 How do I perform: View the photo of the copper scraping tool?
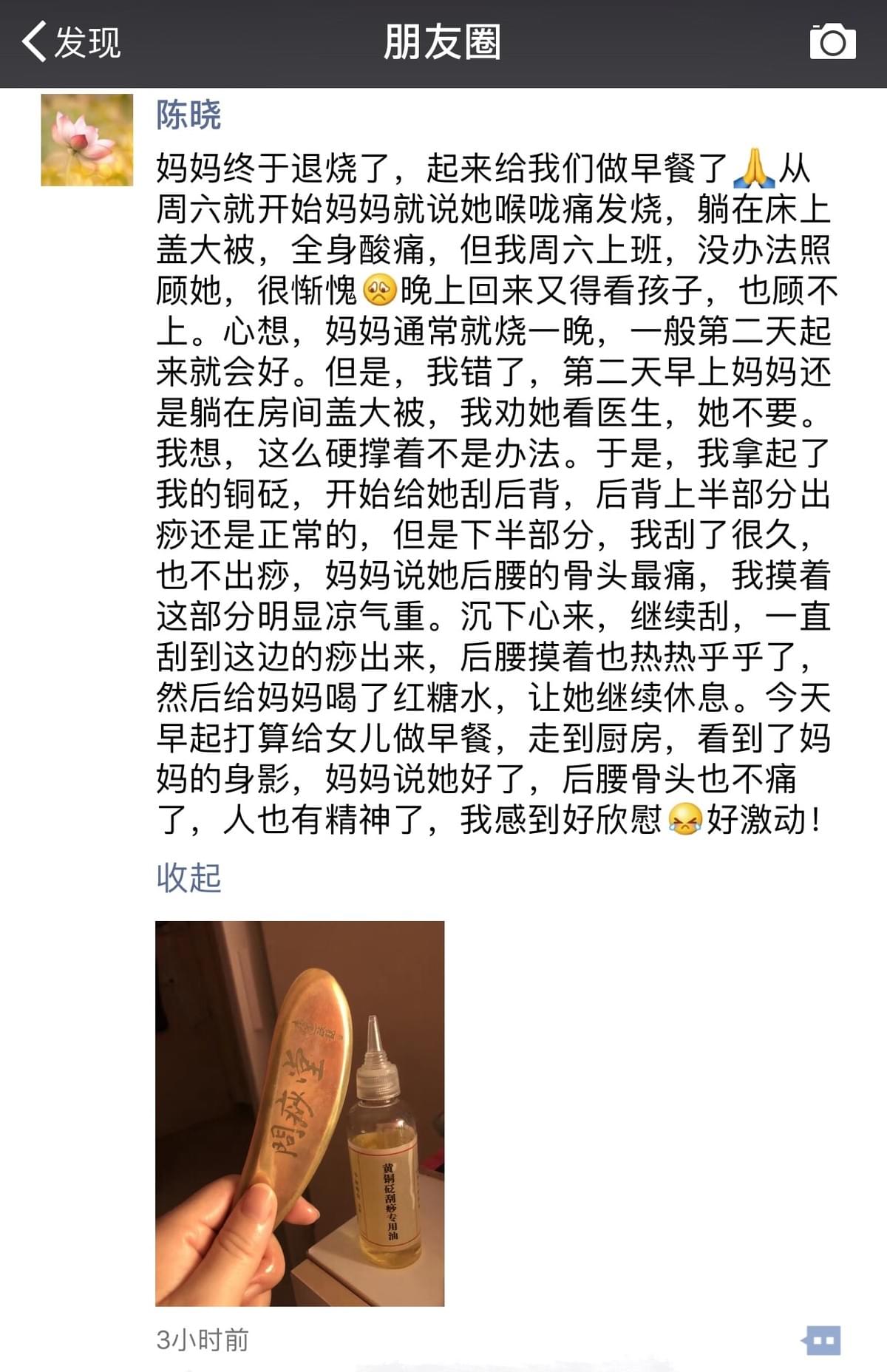[x=299, y=1114]
